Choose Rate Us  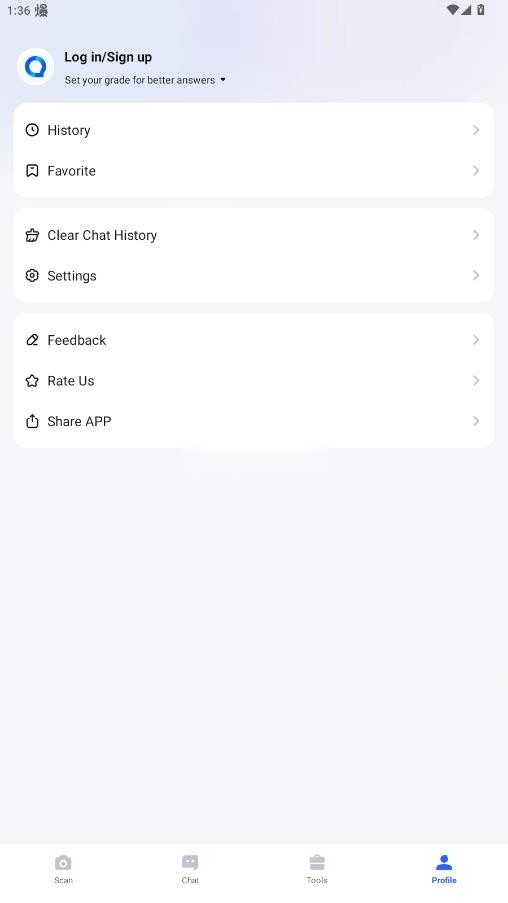click(254, 380)
